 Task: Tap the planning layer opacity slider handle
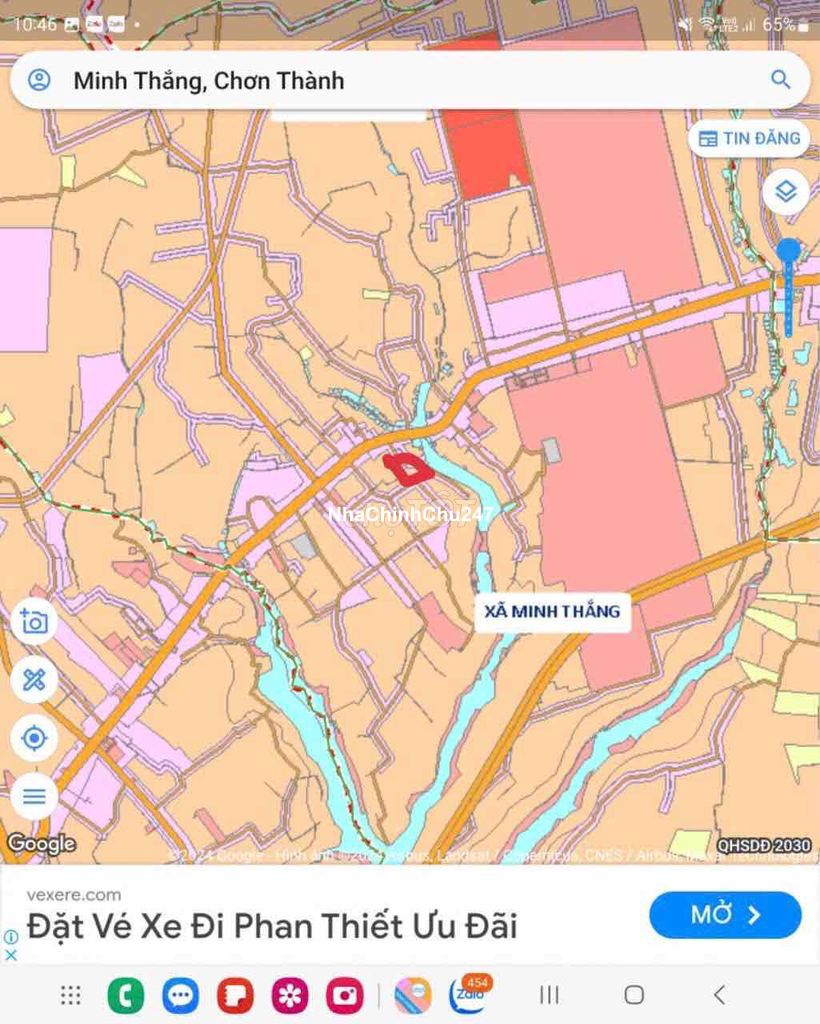tap(788, 251)
